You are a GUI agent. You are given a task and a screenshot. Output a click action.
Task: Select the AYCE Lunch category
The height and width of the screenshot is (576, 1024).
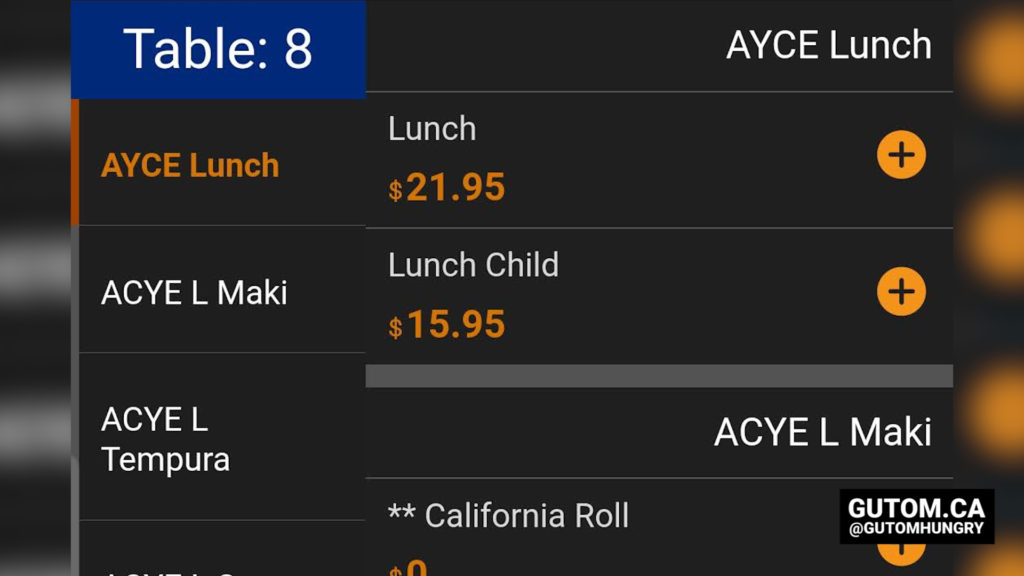coord(190,165)
